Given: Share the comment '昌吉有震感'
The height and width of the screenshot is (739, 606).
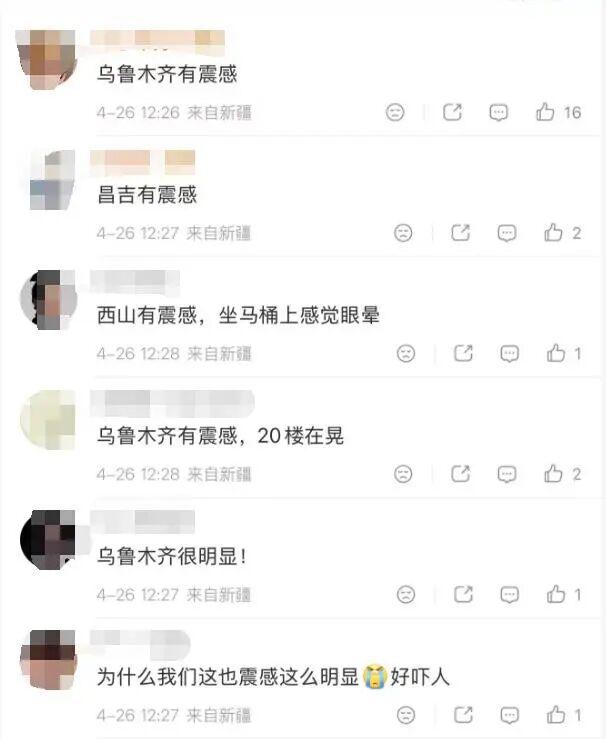Looking at the screenshot, I should click(x=460, y=233).
